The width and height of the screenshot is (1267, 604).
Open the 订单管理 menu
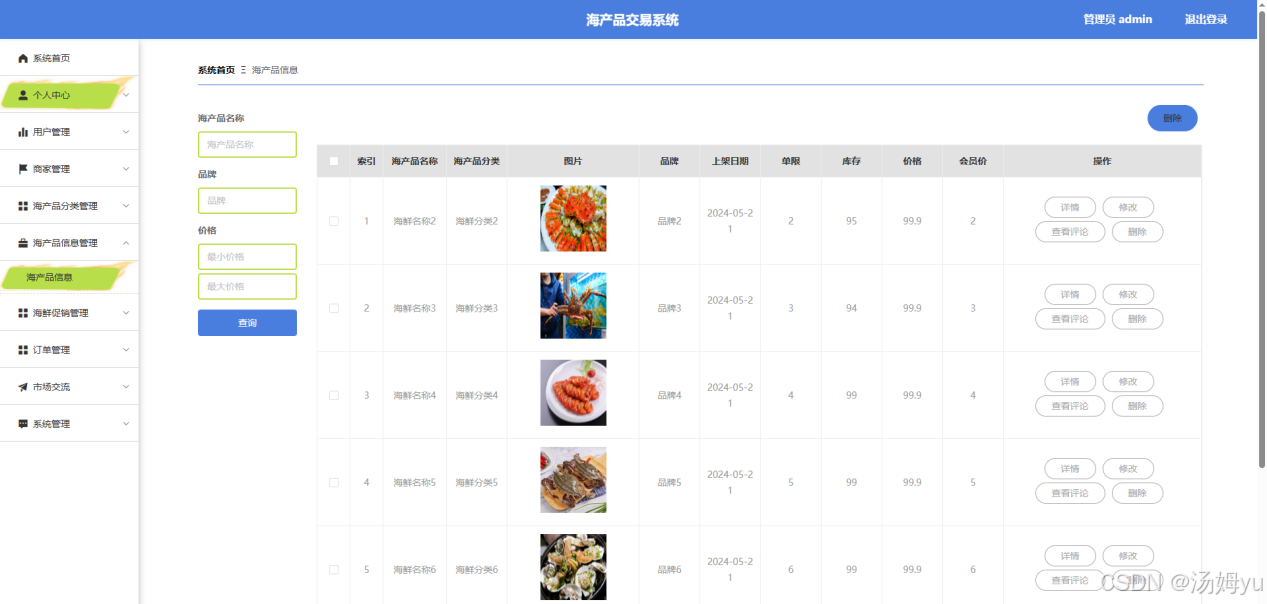(x=69, y=350)
